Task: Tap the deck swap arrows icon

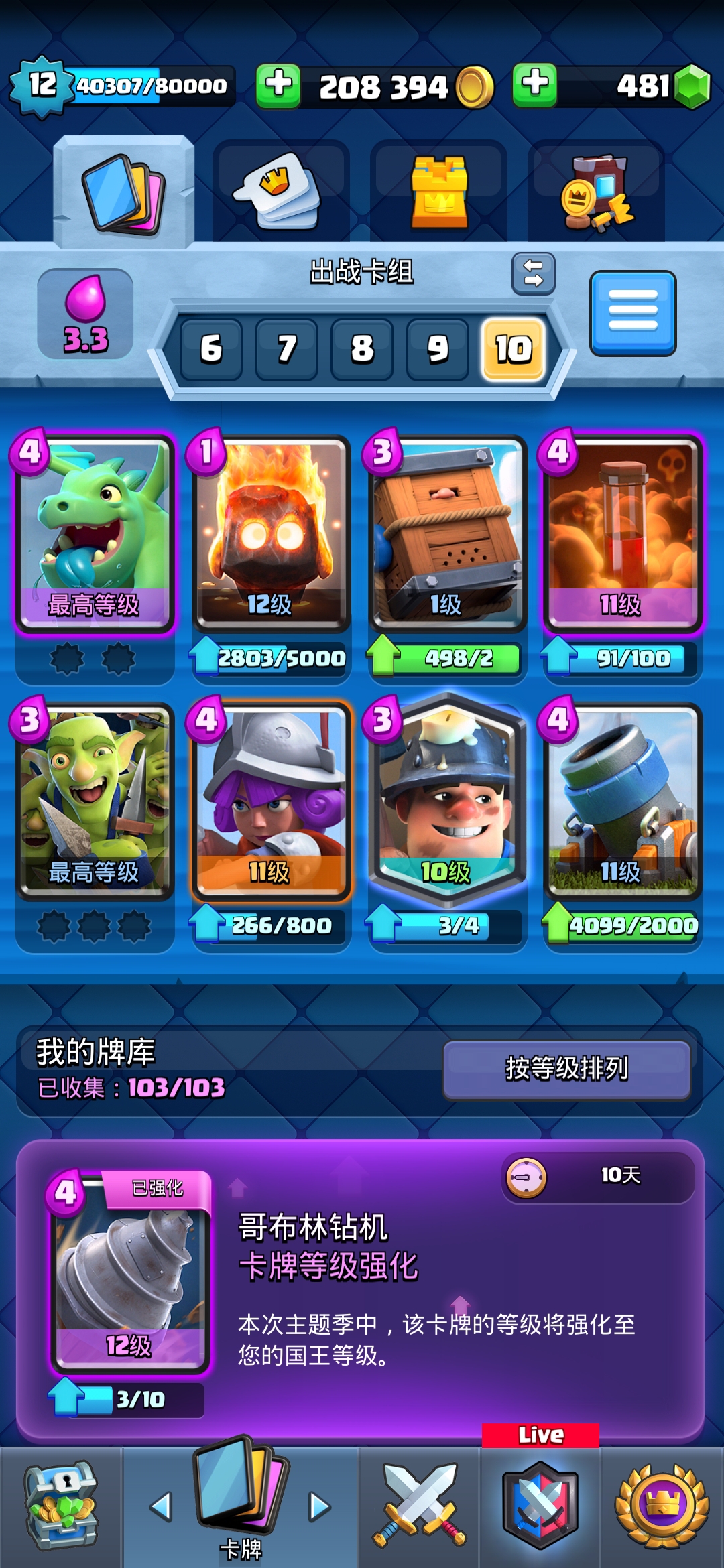Action: [x=533, y=273]
